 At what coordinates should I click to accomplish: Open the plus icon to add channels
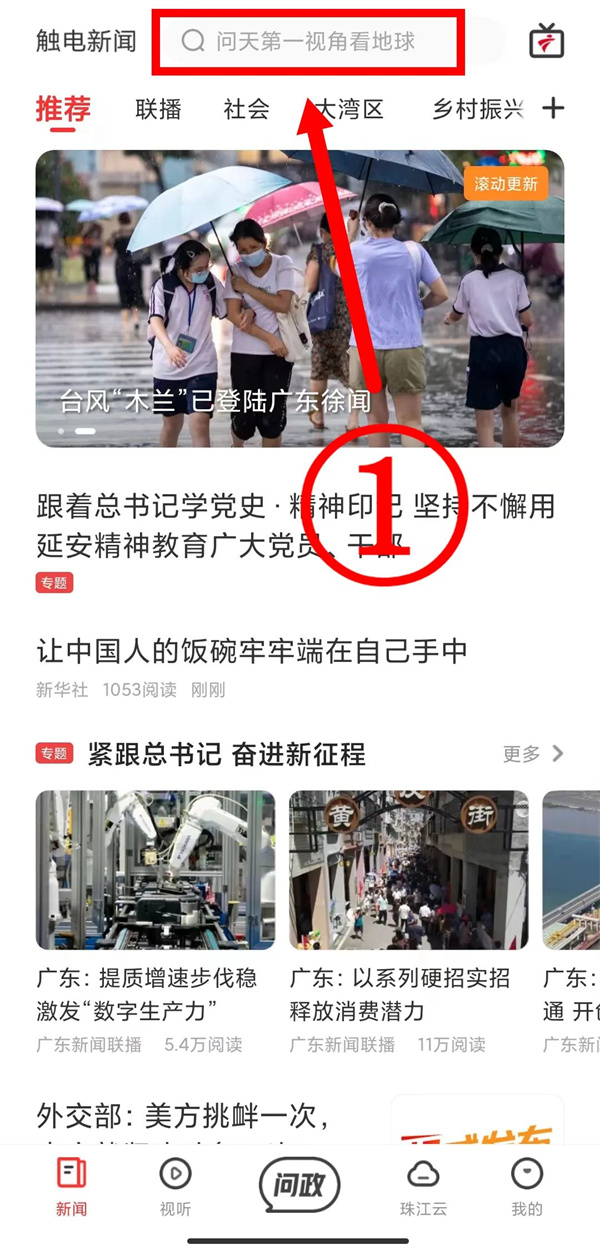click(553, 109)
